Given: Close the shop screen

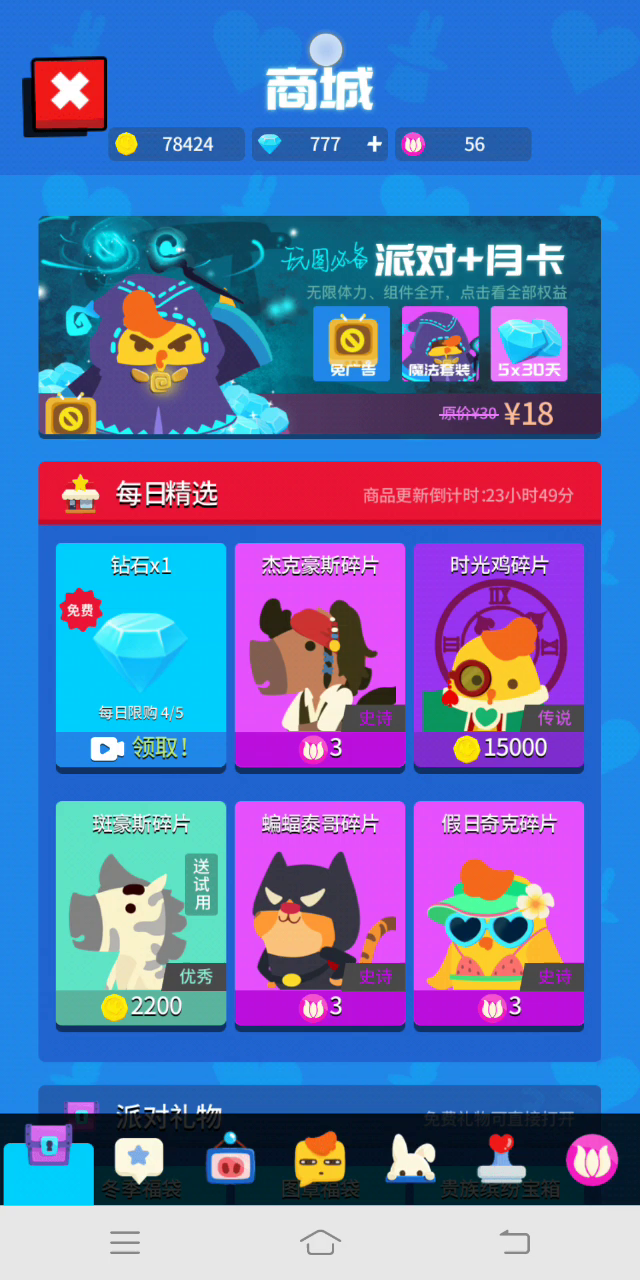Looking at the screenshot, I should click(68, 95).
